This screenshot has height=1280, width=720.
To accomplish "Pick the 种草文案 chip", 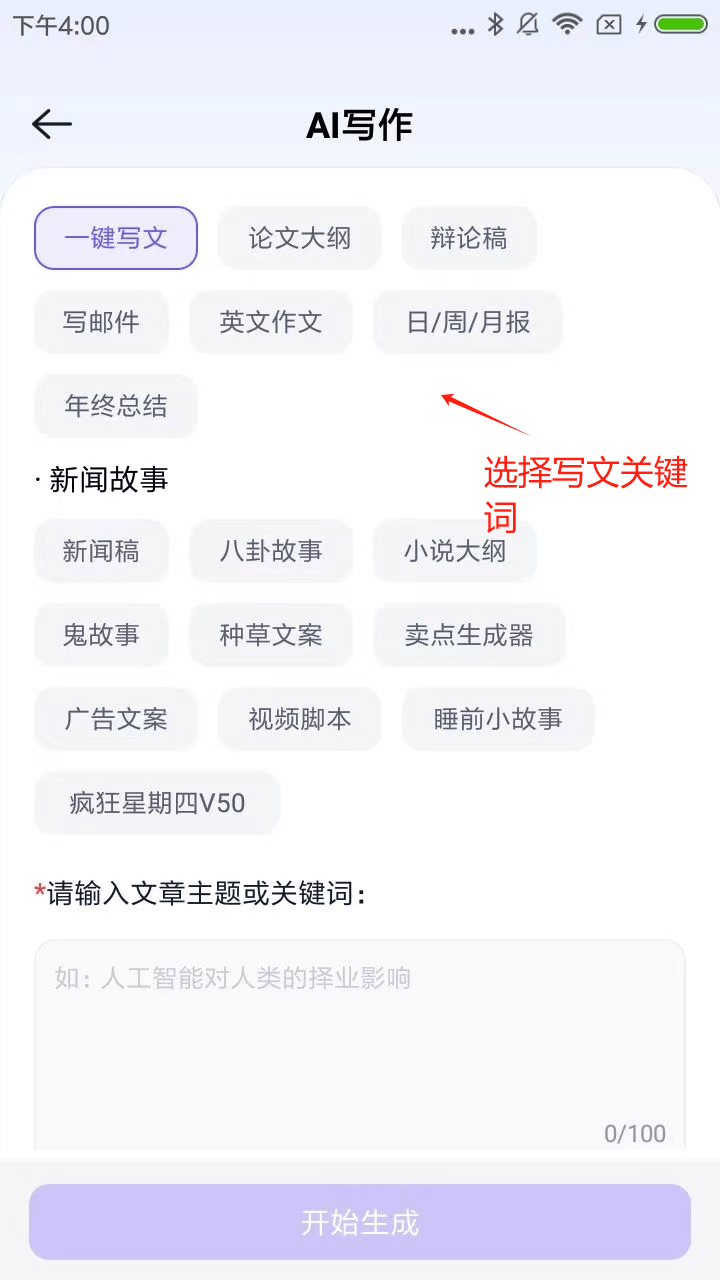I will point(271,635).
